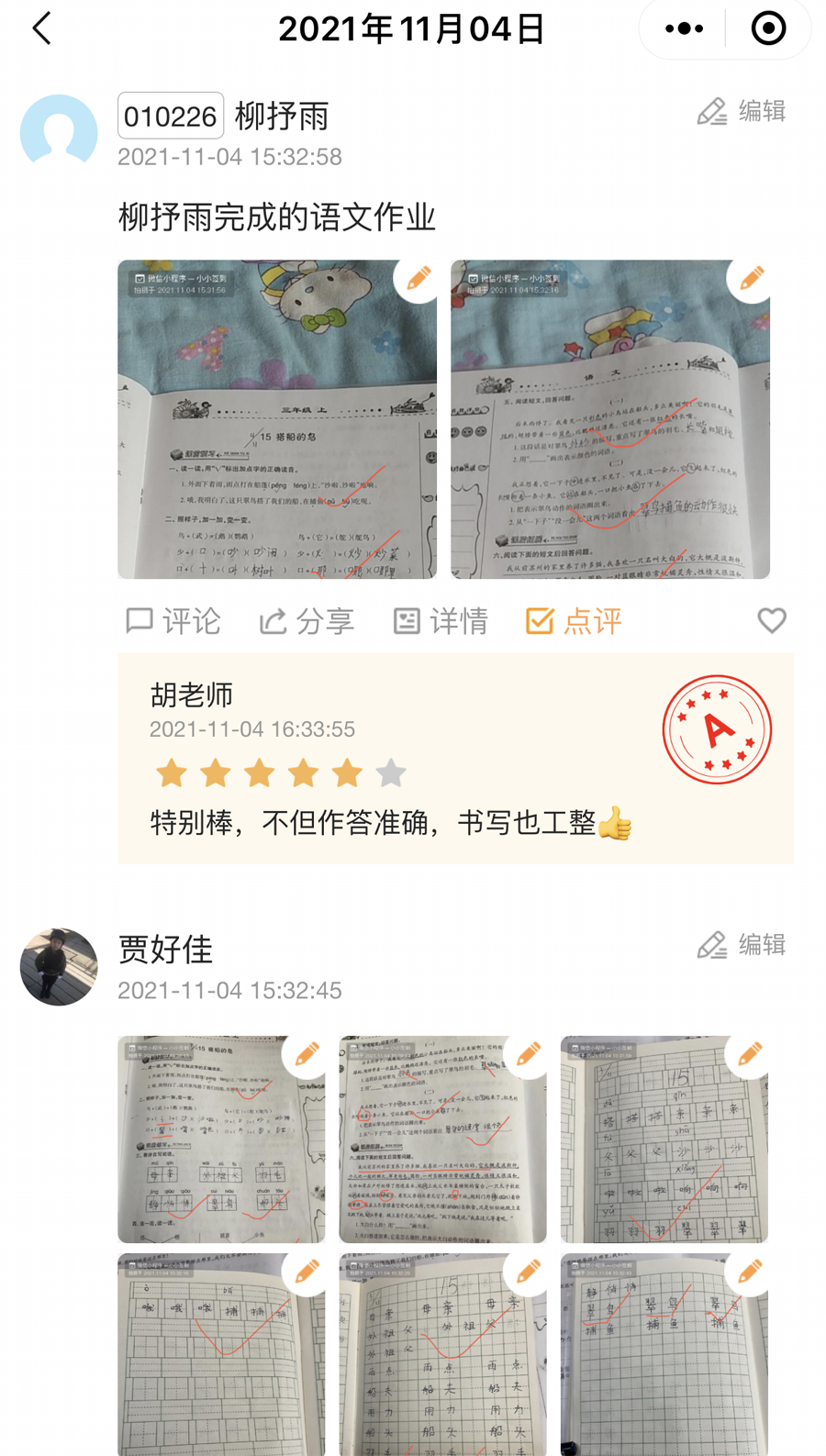Go back from the 2021年11月04日 page
Image resolution: width=826 pixels, height=1456 pixels.
pos(42,28)
